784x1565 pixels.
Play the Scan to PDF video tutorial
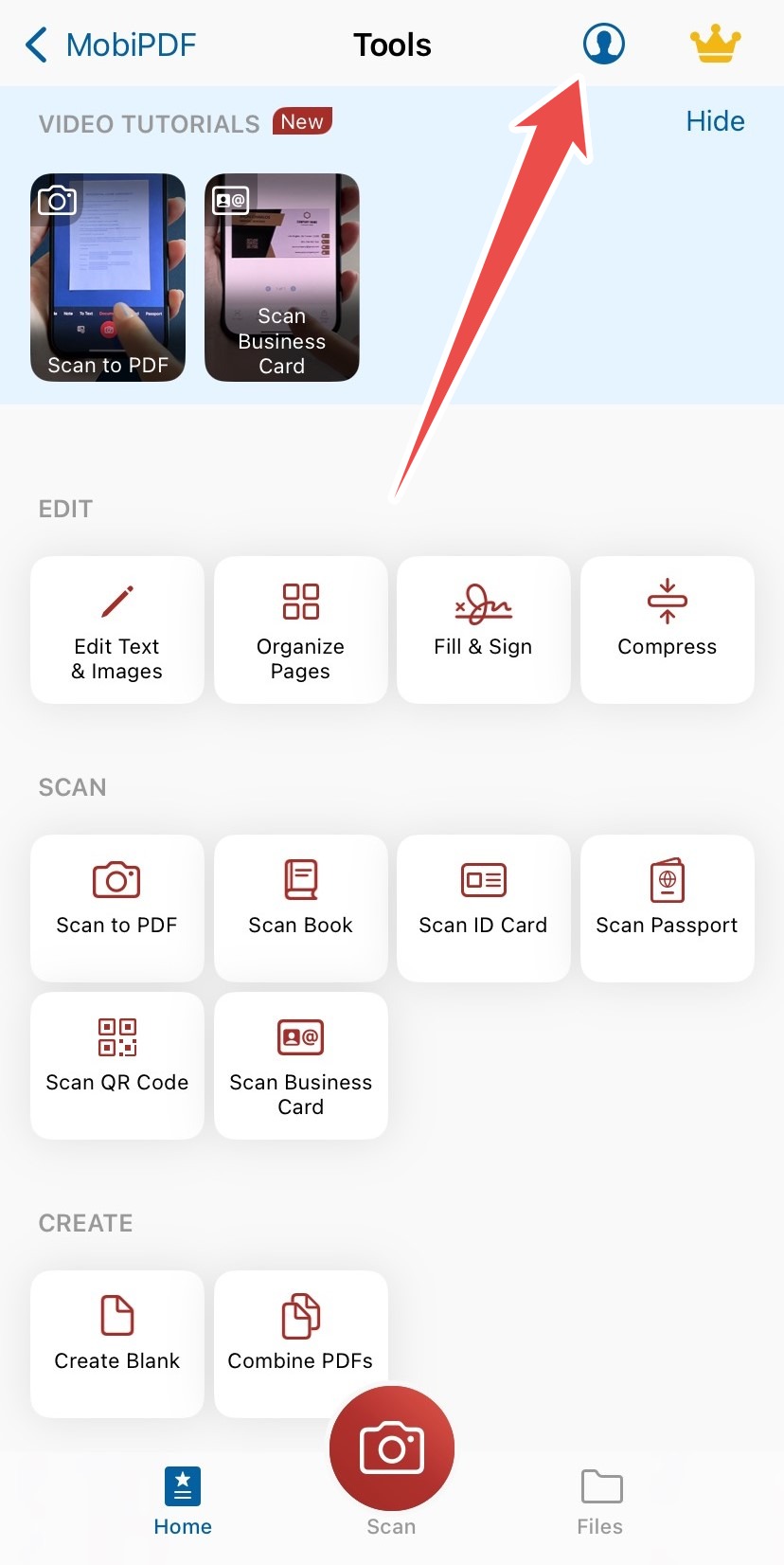pyautogui.click(x=108, y=278)
